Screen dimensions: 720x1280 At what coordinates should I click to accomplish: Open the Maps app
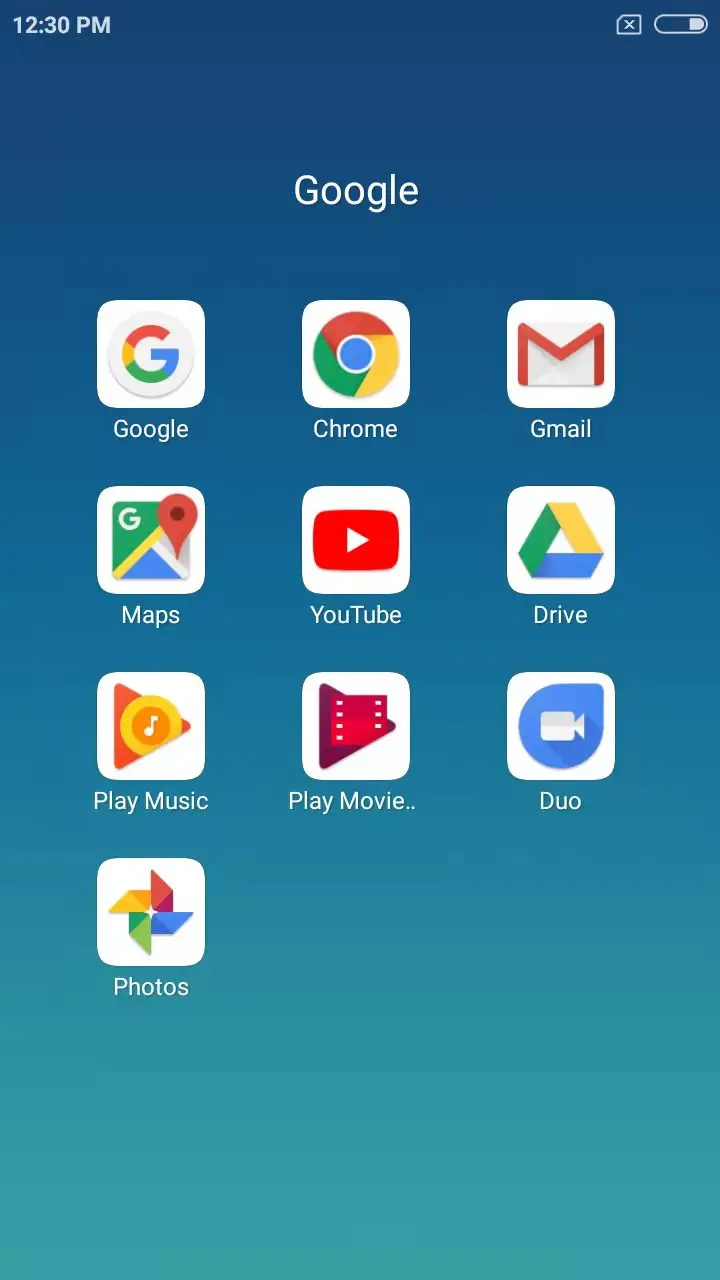(x=151, y=540)
